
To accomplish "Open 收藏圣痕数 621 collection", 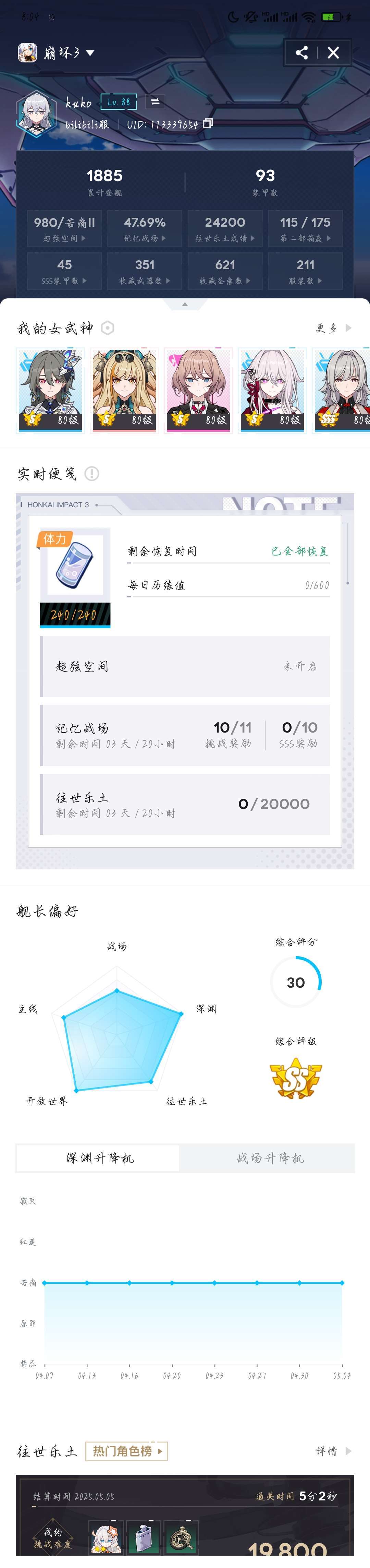I will [x=225, y=272].
